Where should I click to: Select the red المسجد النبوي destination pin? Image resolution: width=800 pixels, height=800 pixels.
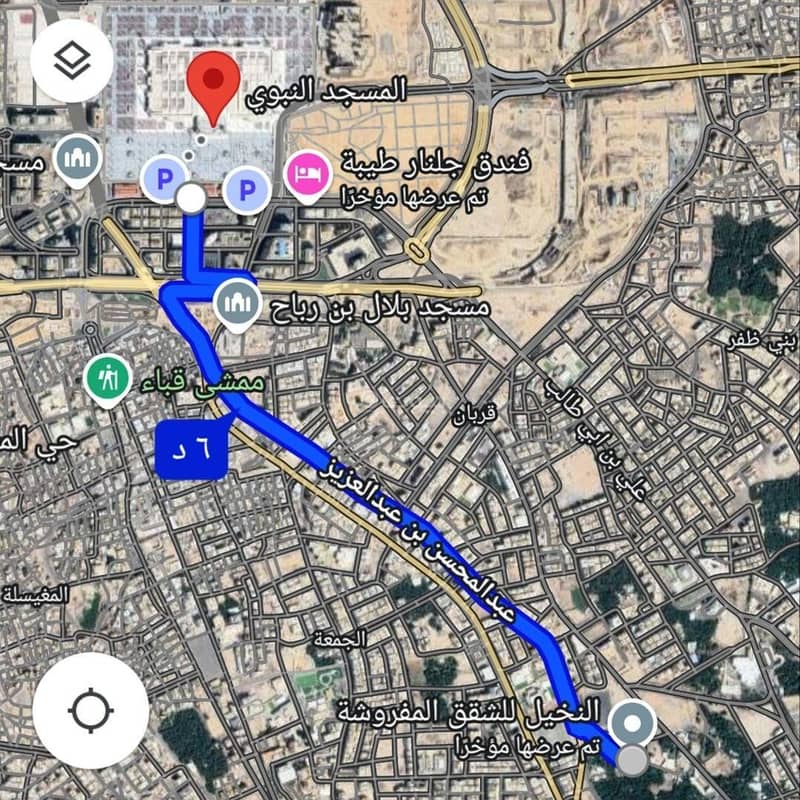pyautogui.click(x=215, y=84)
